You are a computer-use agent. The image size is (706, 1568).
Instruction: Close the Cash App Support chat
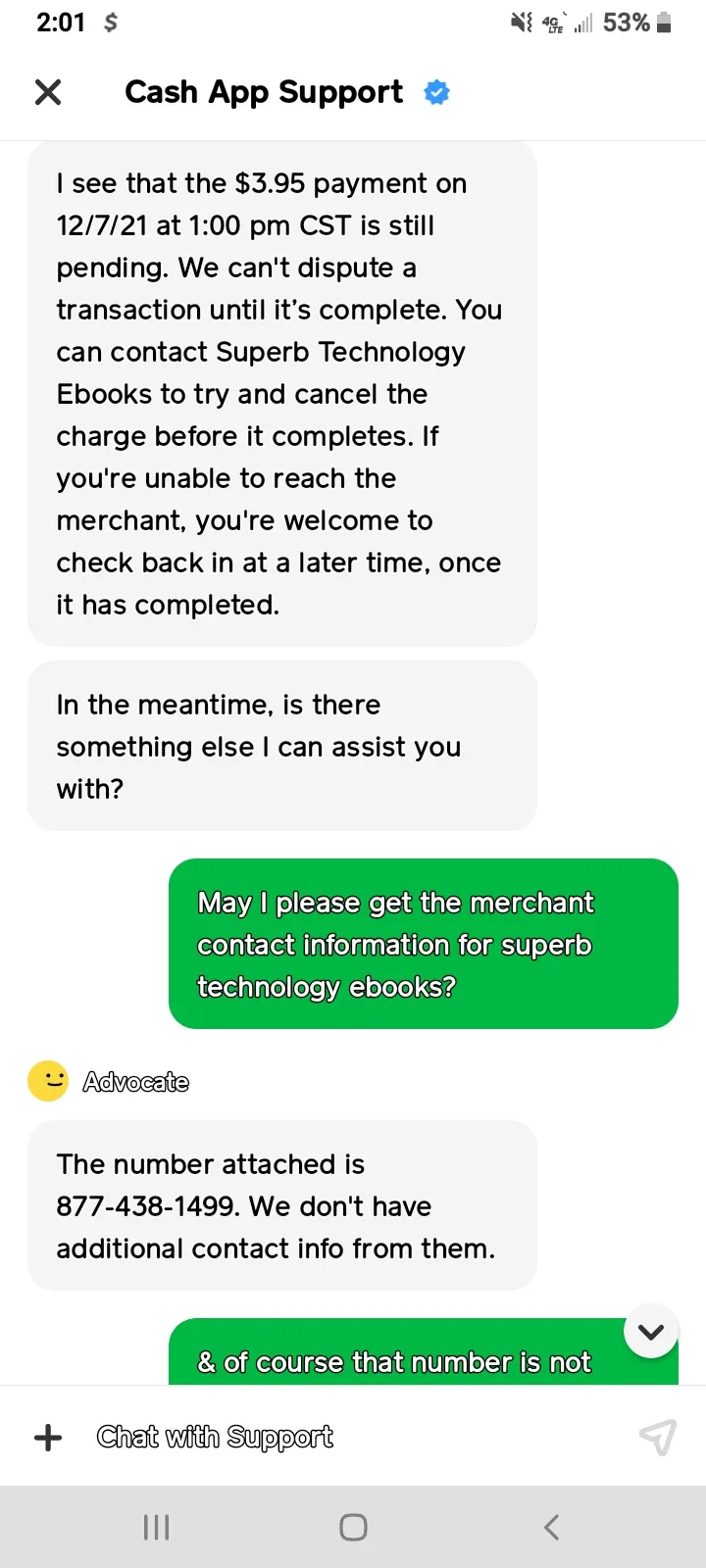point(48,92)
